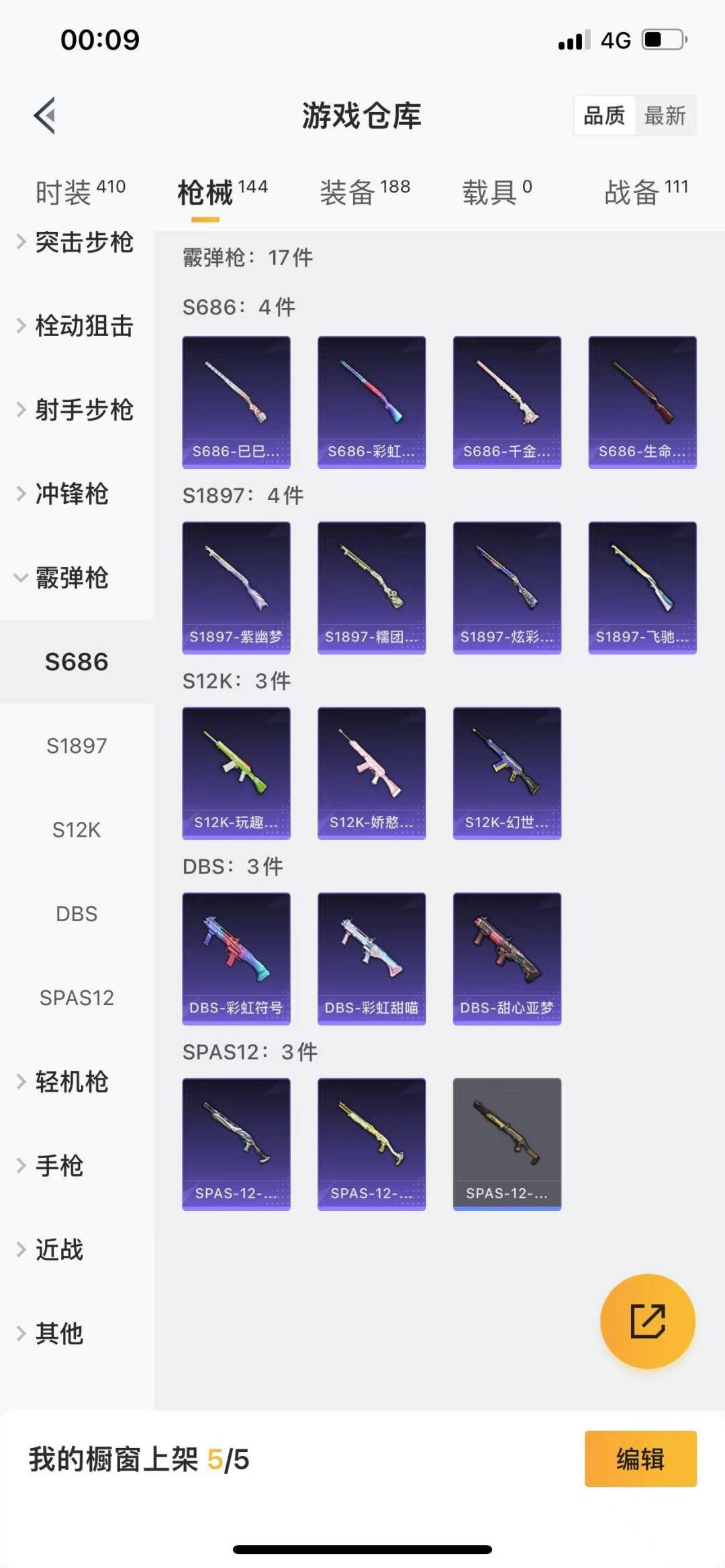Select SPAS12 in the side list
Image resolution: width=725 pixels, height=1568 pixels.
(x=77, y=998)
